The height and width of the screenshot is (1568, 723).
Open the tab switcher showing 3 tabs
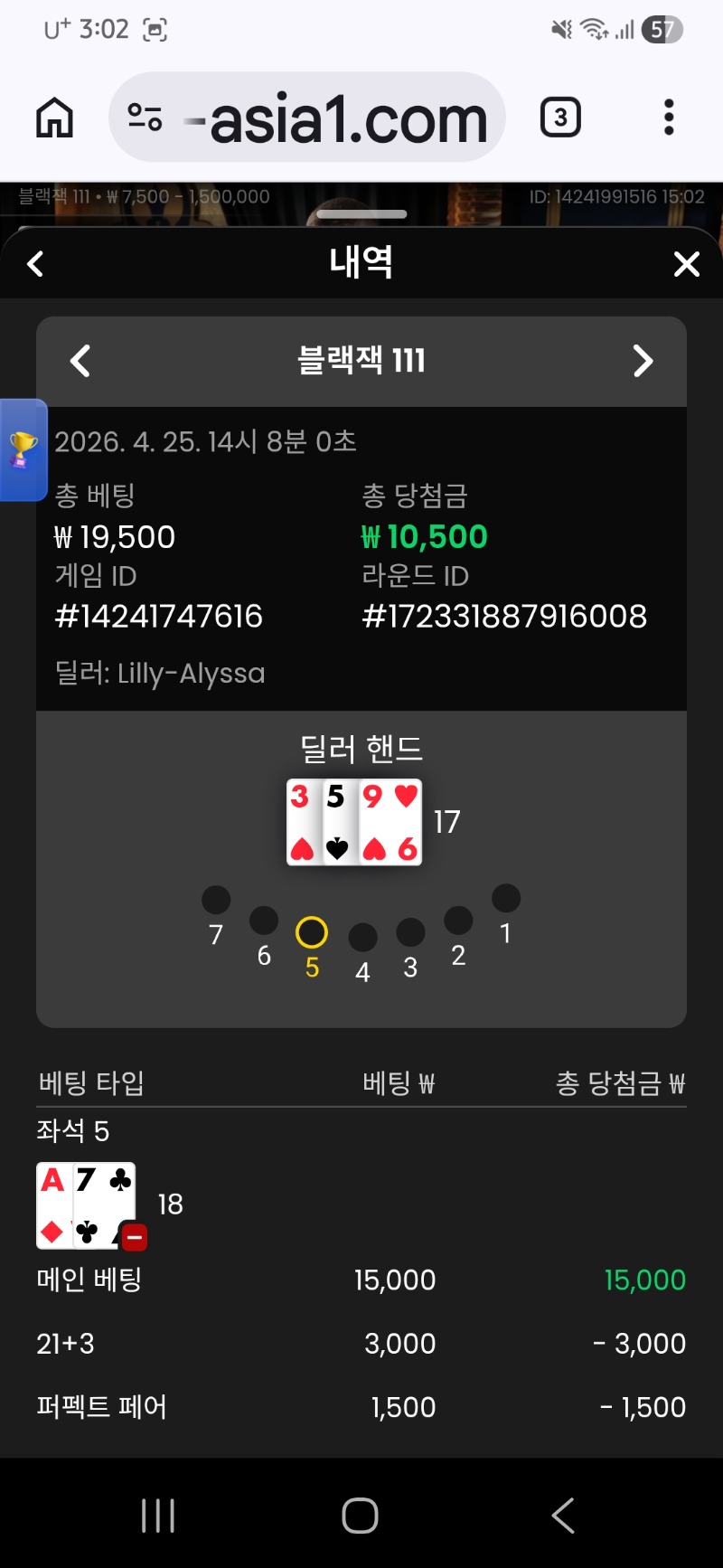(560, 118)
